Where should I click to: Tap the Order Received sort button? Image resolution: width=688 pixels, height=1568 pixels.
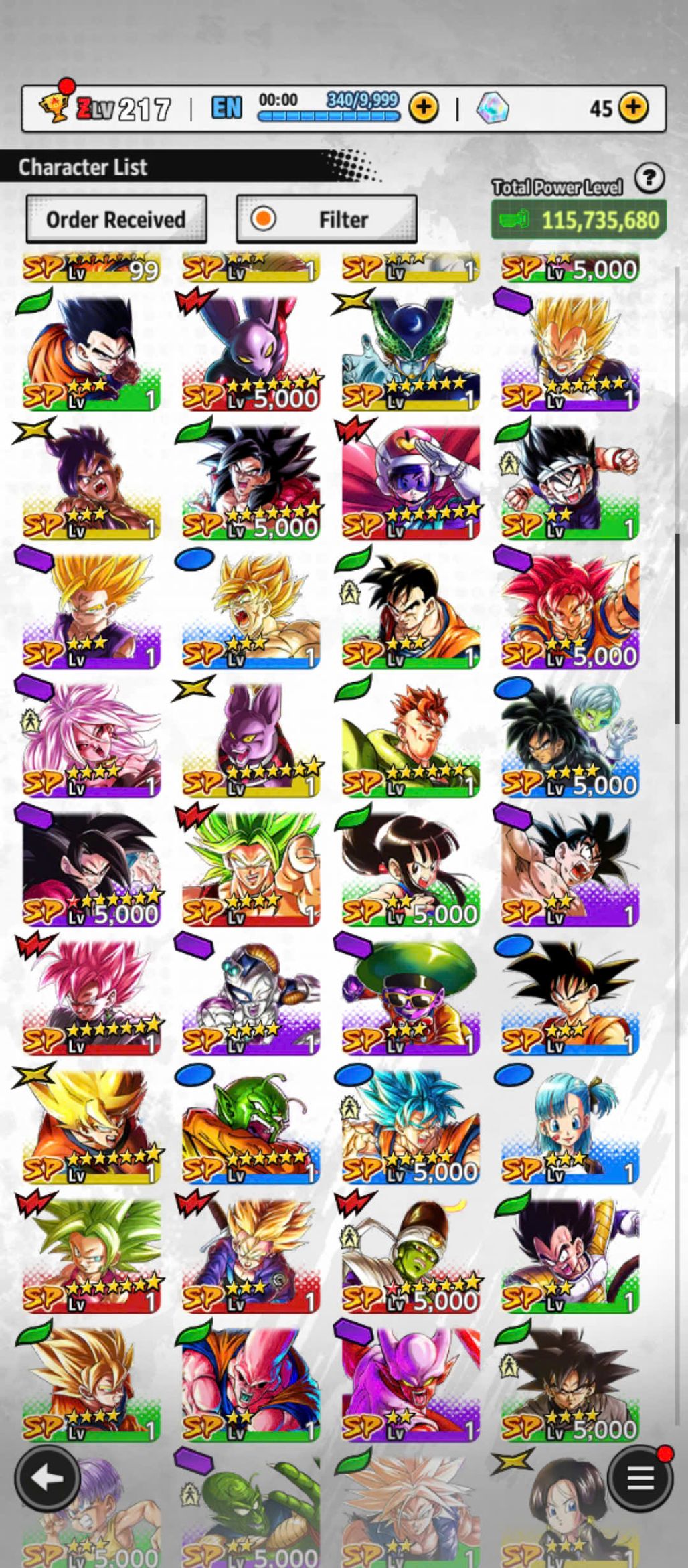click(116, 219)
